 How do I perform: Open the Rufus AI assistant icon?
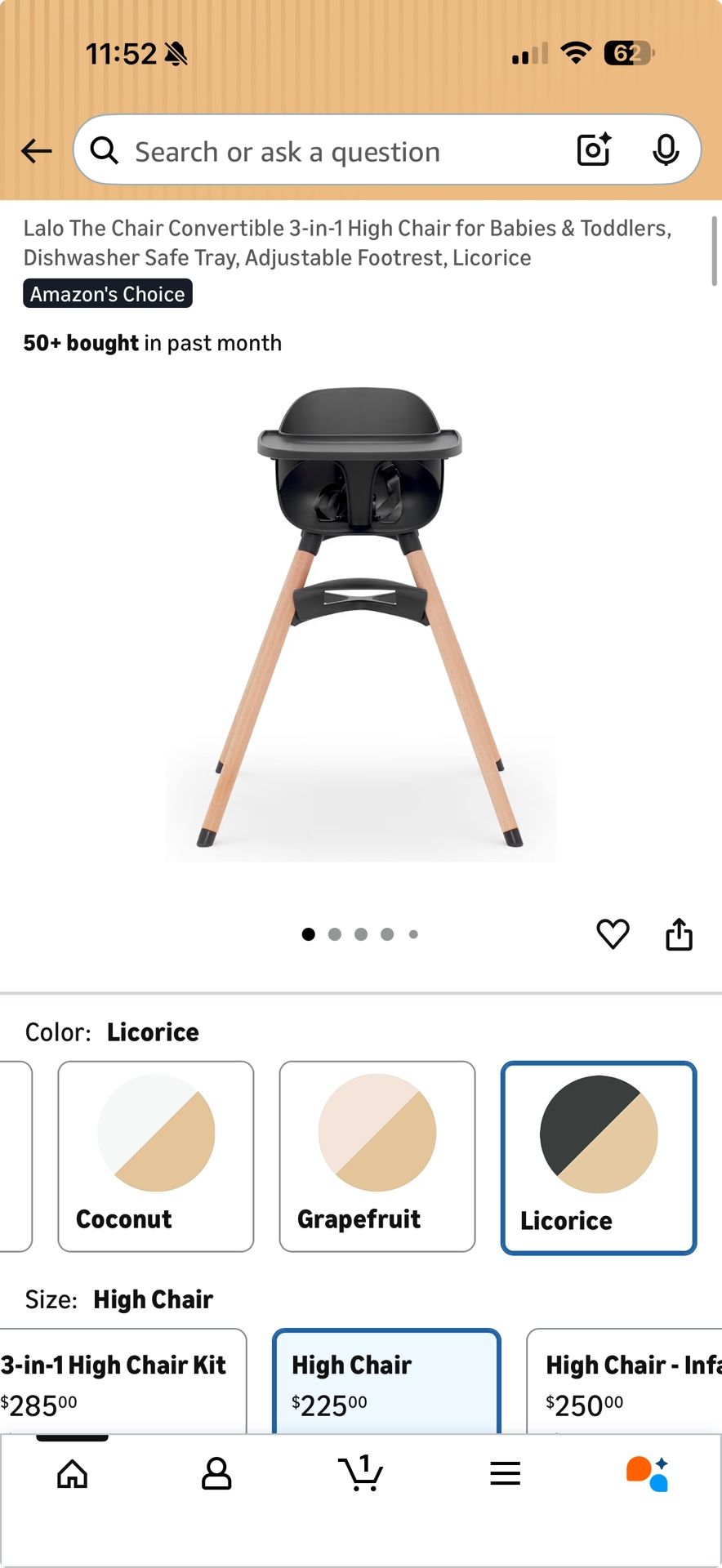pyautogui.click(x=649, y=1473)
